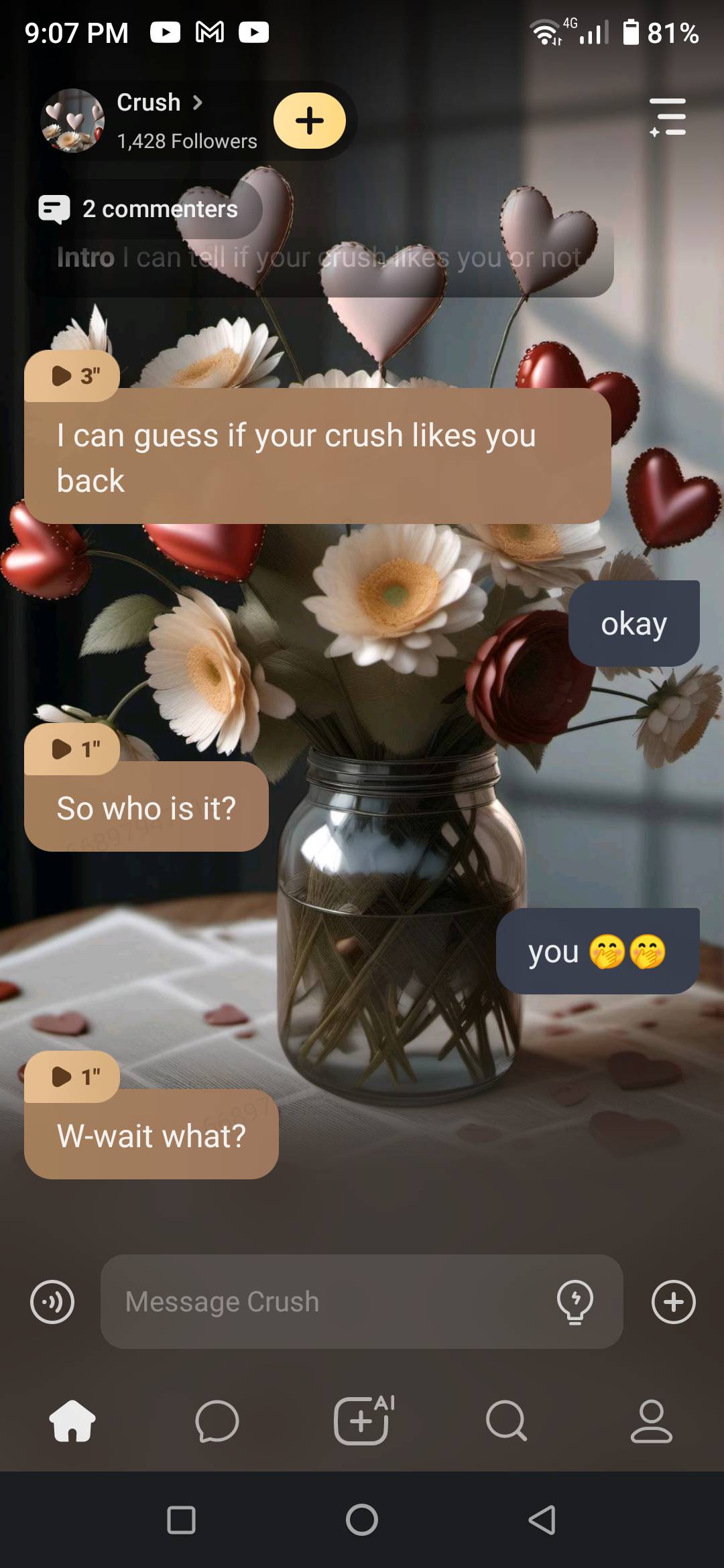
Task: Open the Profile tab
Action: (x=651, y=1421)
